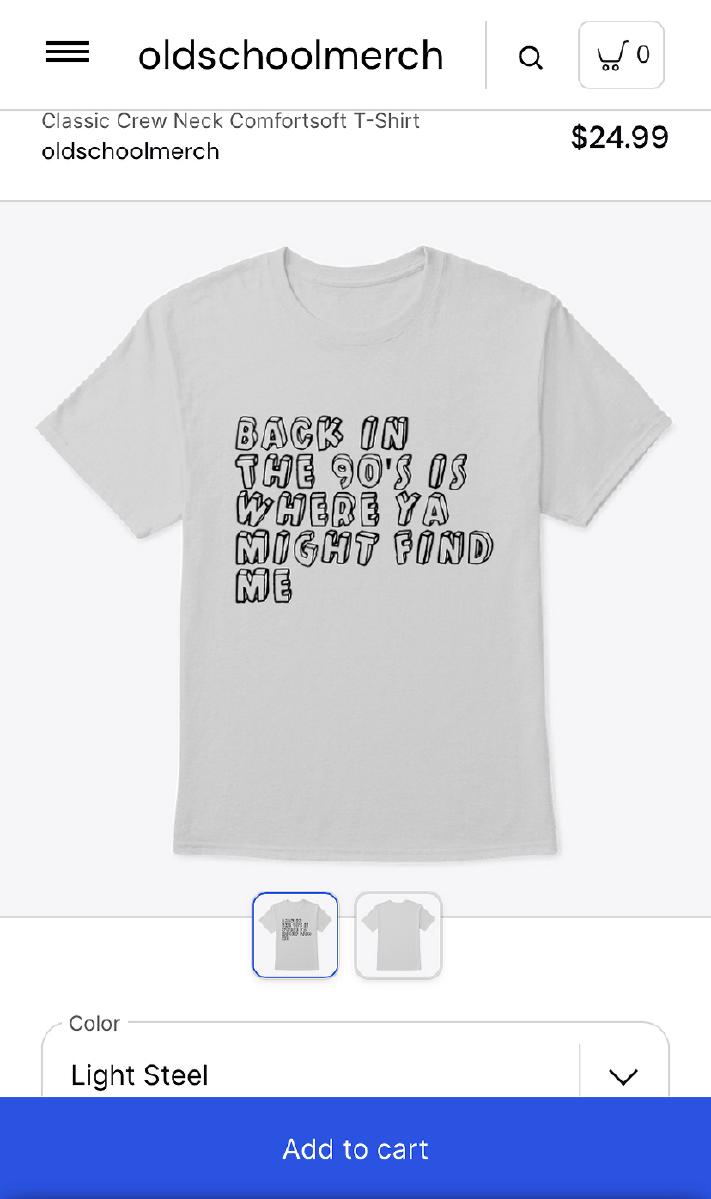The image size is (711, 1199).
Task: Open the shopping cart
Action: click(622, 55)
